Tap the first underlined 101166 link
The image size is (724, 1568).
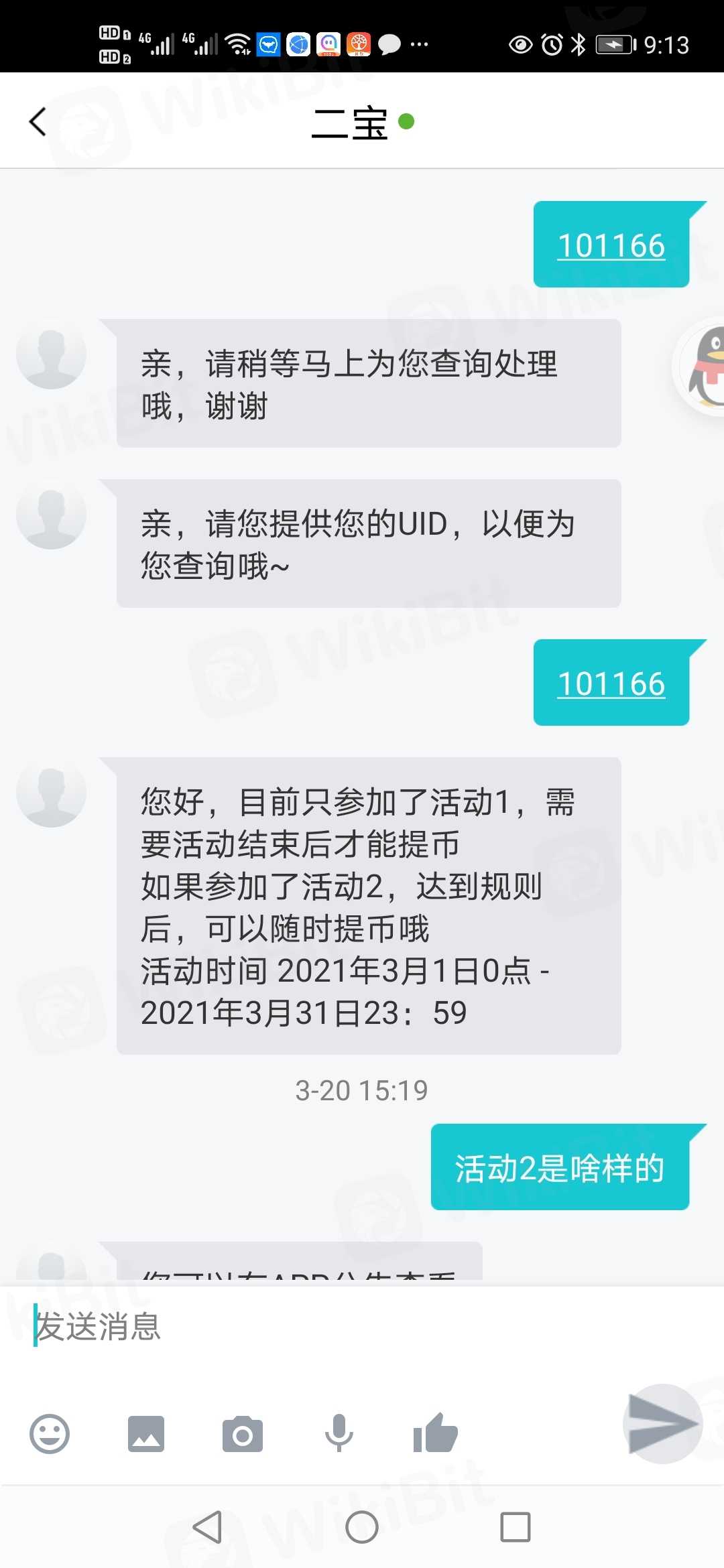pyautogui.click(x=611, y=245)
